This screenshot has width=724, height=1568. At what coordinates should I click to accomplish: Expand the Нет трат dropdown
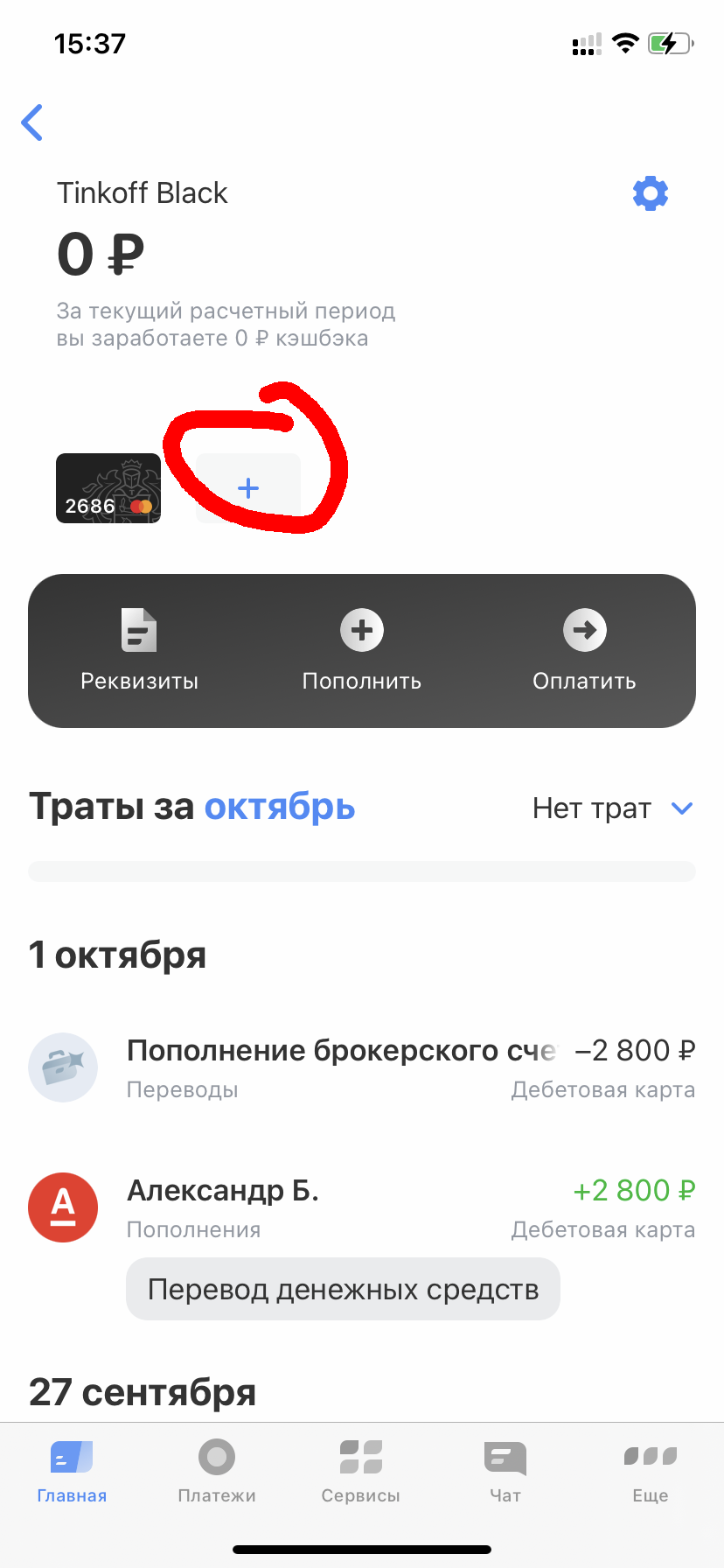612,808
